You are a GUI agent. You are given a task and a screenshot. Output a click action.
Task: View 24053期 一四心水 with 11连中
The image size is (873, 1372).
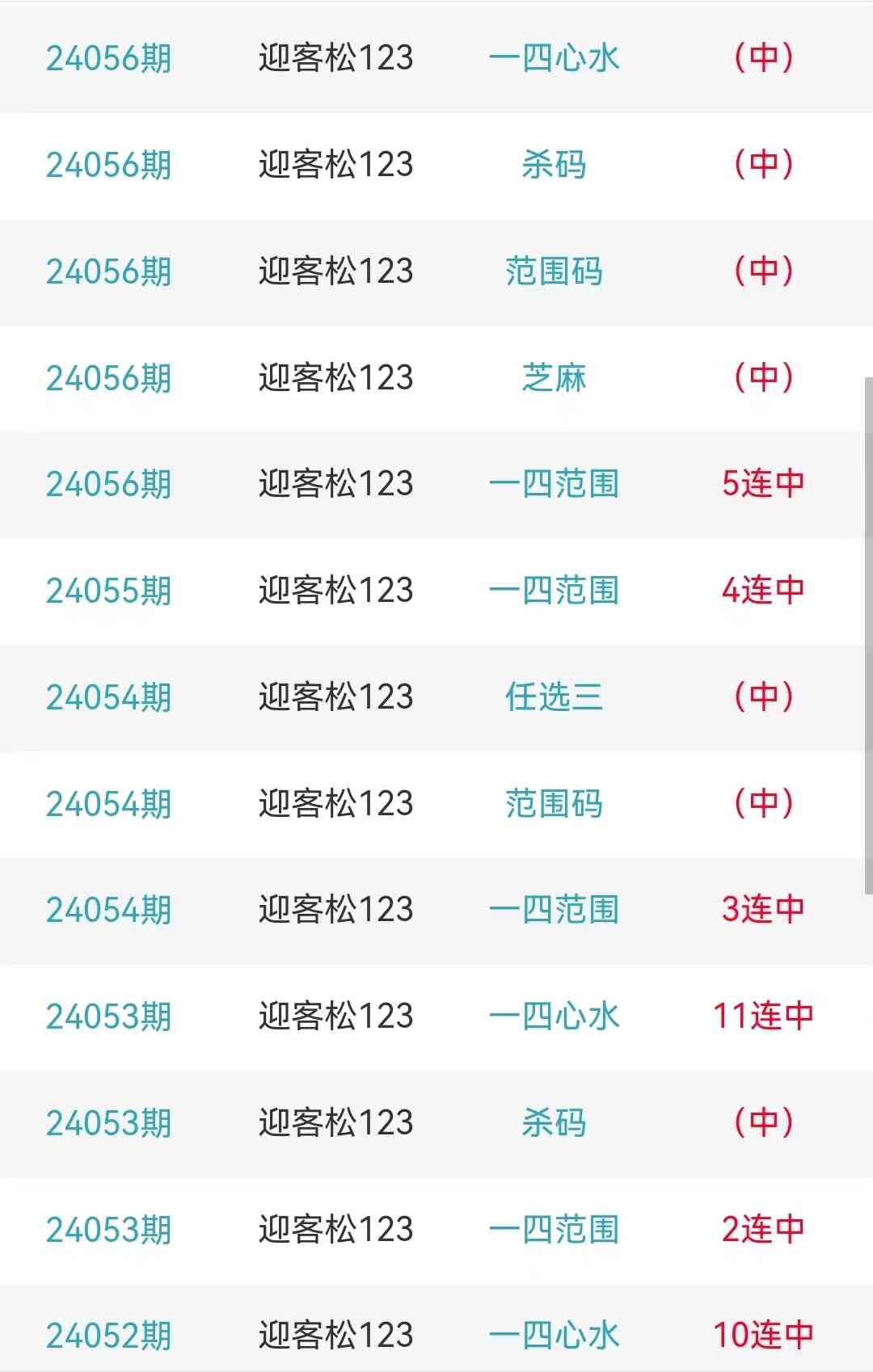coord(554,1016)
